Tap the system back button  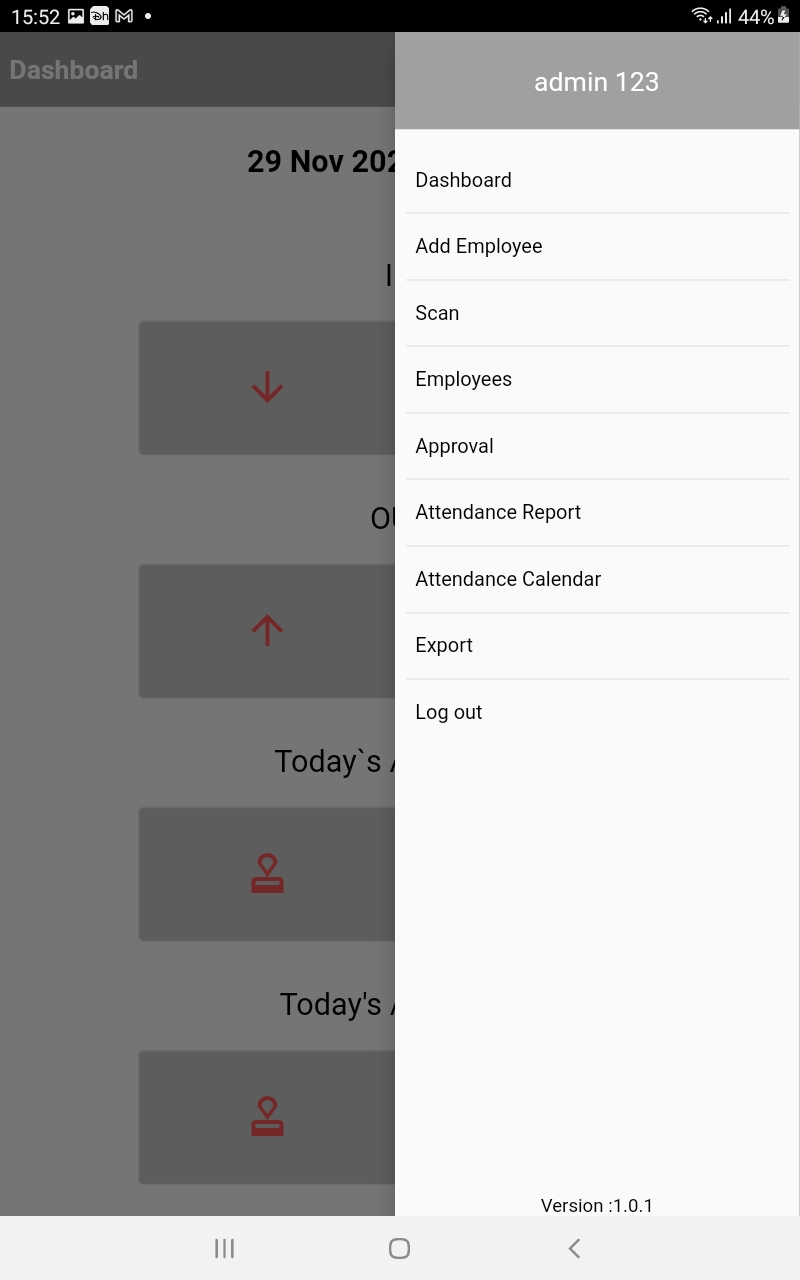(574, 1248)
